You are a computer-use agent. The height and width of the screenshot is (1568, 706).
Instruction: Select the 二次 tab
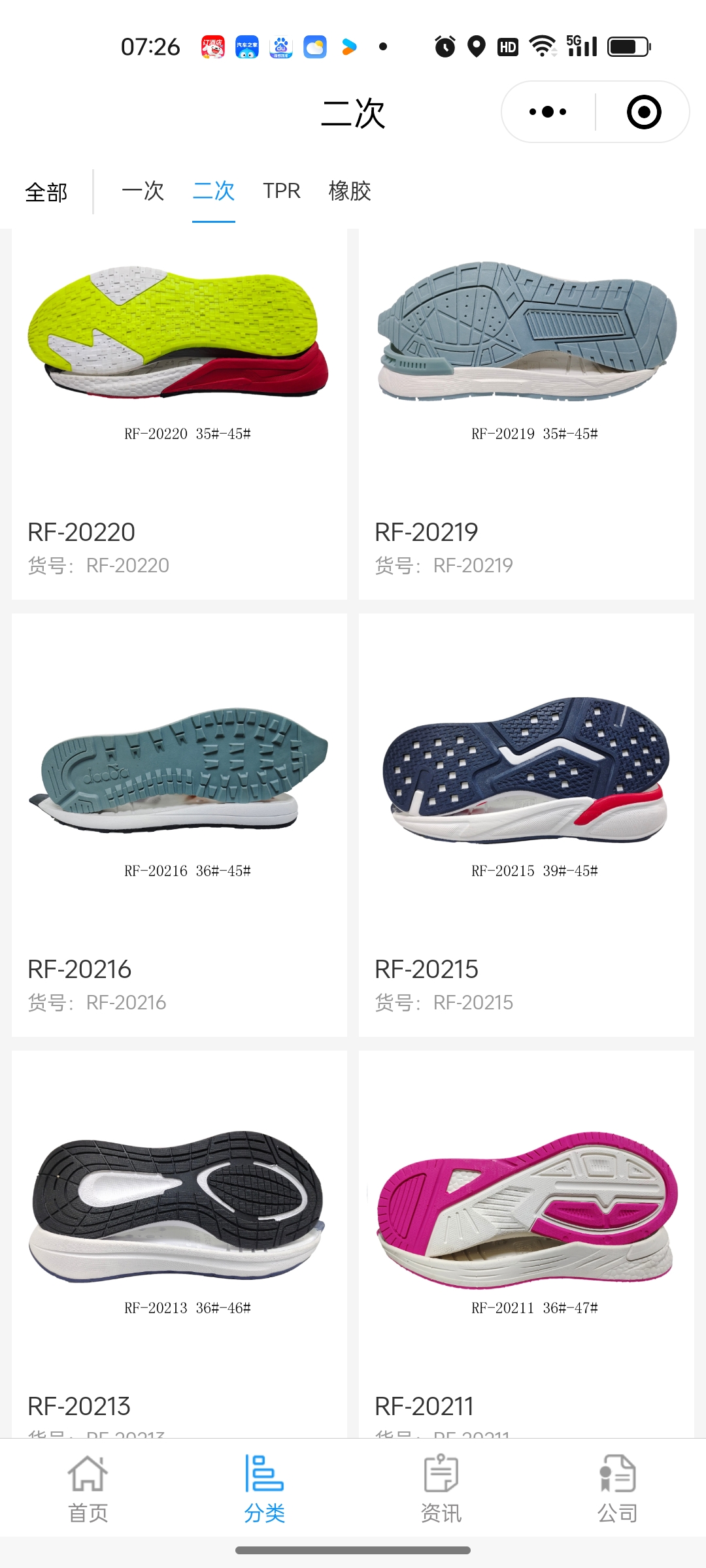coord(213,191)
